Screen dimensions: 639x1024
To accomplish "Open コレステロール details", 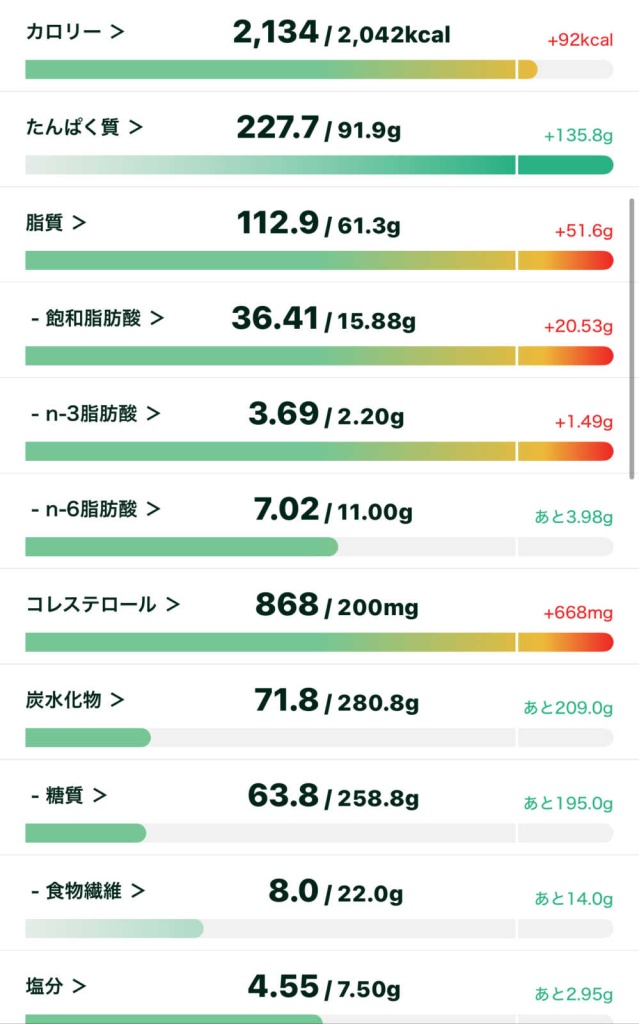I will coord(103,605).
